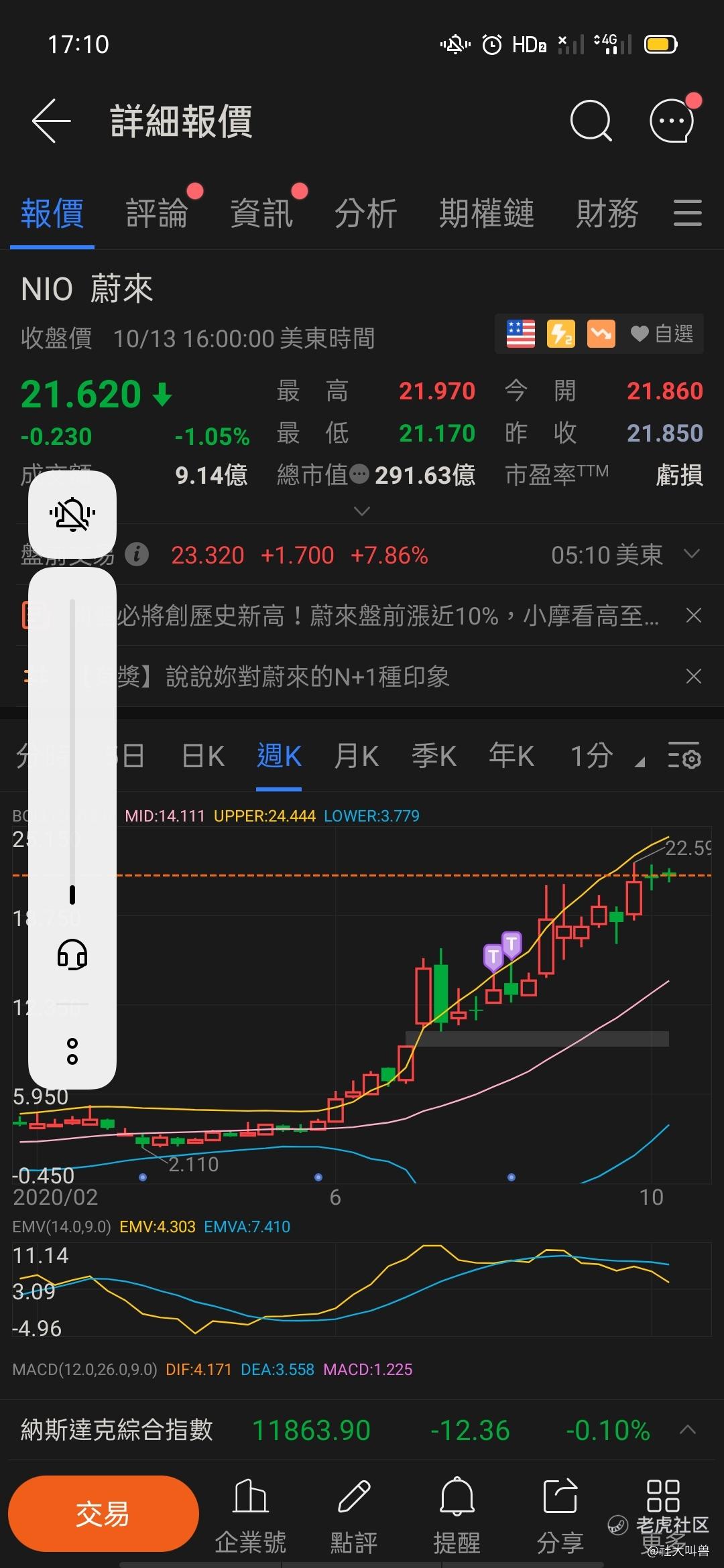
Task: Expand pre-market 05:10 美東 dropdown
Action: pos(692,553)
